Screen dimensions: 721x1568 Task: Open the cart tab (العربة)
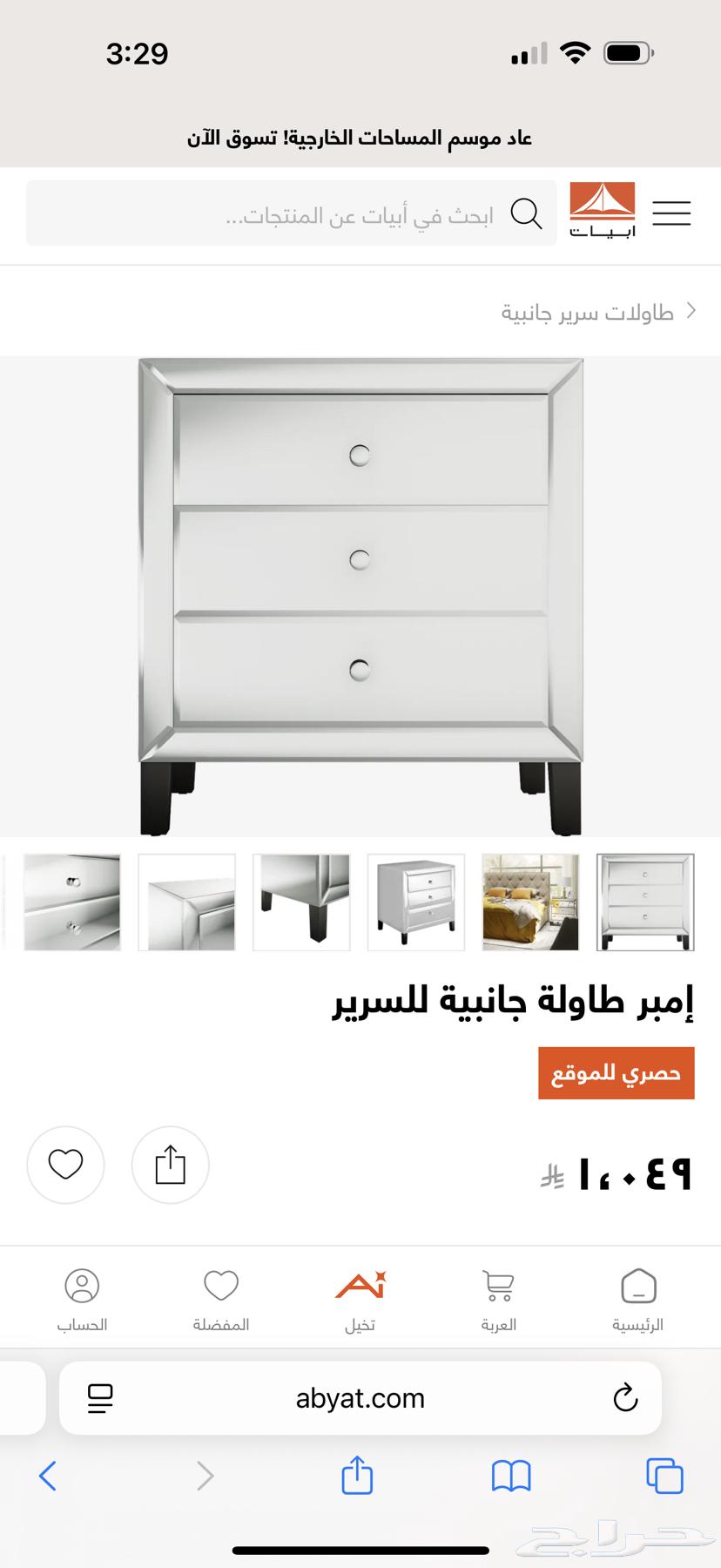tap(498, 1300)
